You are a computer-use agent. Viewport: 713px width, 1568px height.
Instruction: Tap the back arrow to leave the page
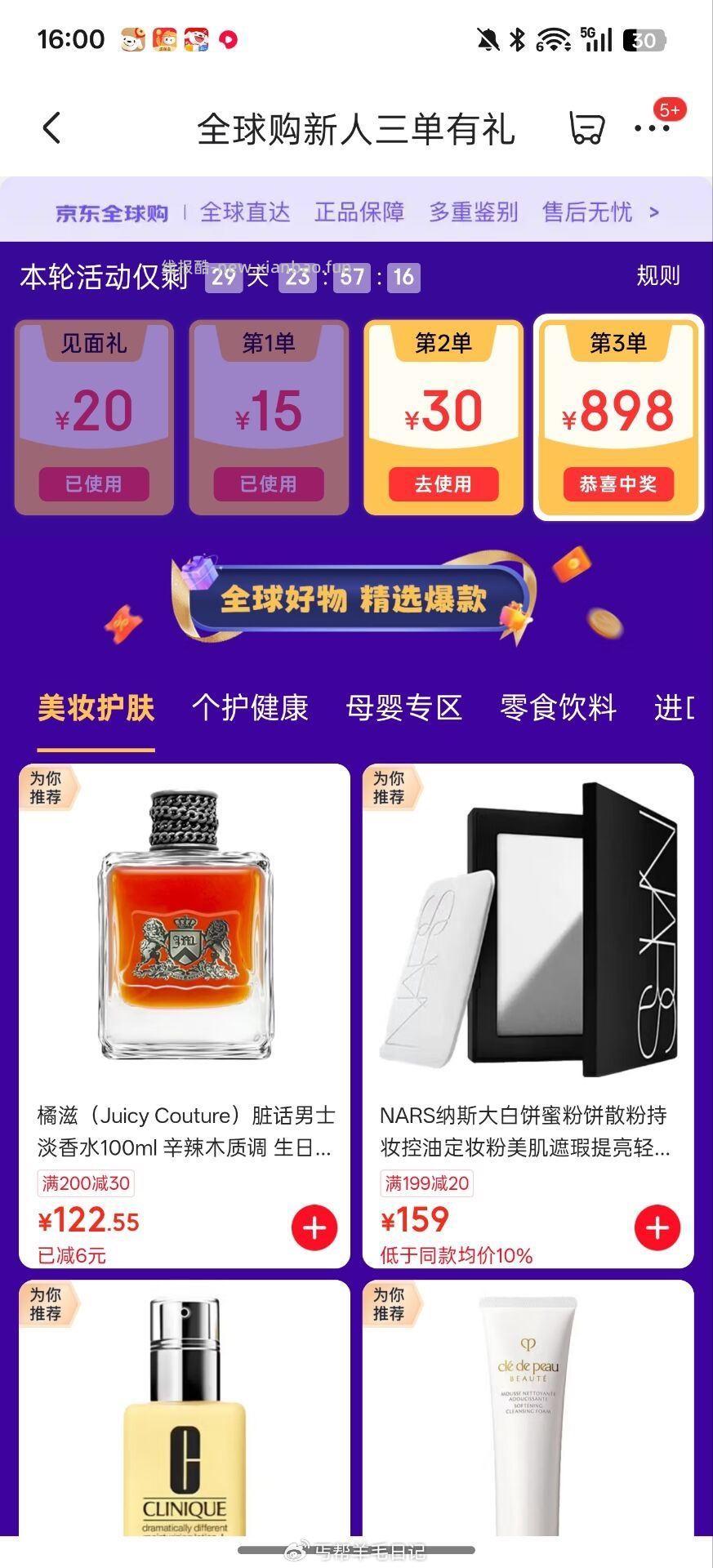[51, 128]
